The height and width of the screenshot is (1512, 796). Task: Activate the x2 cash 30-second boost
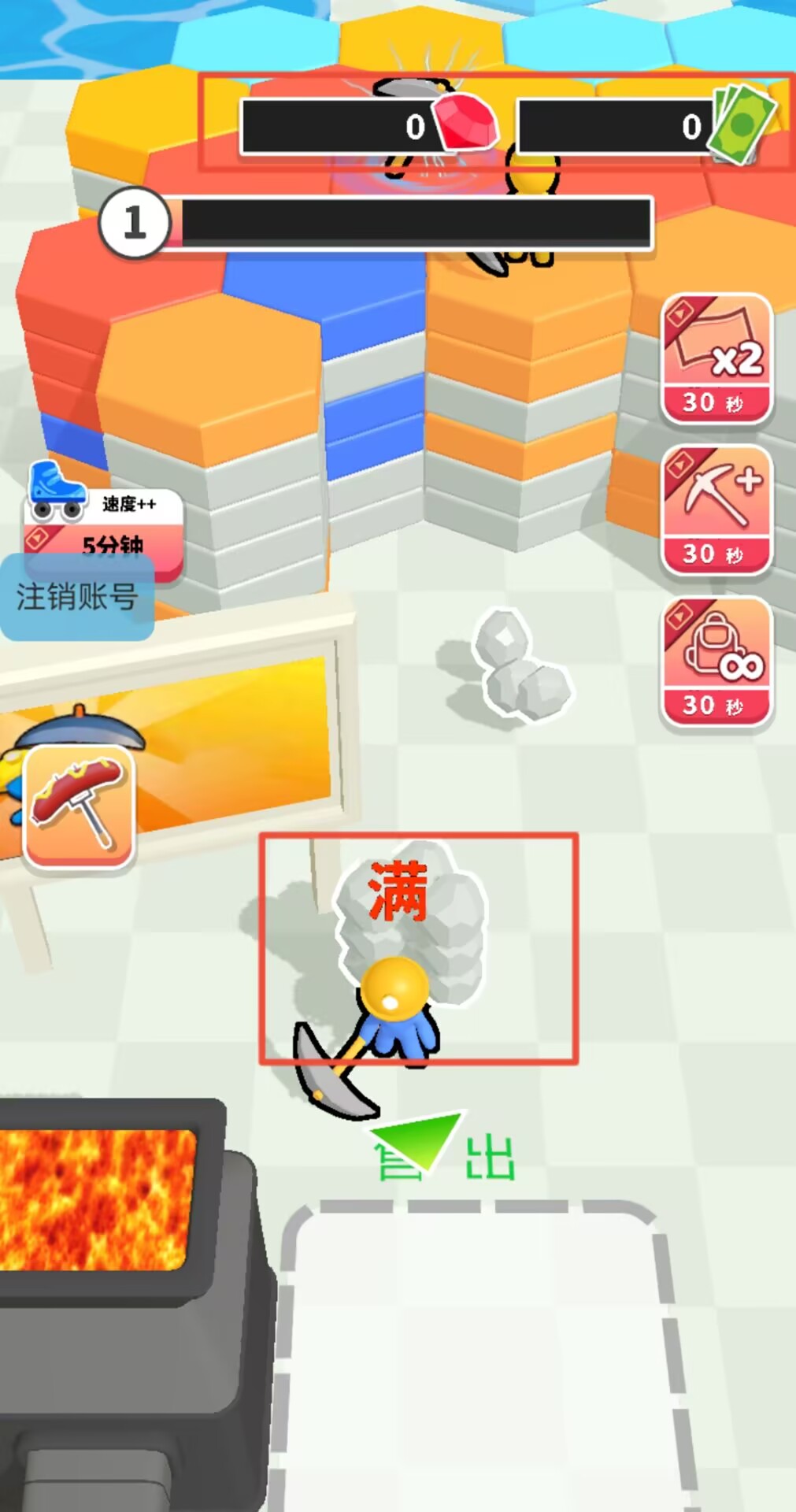click(716, 360)
